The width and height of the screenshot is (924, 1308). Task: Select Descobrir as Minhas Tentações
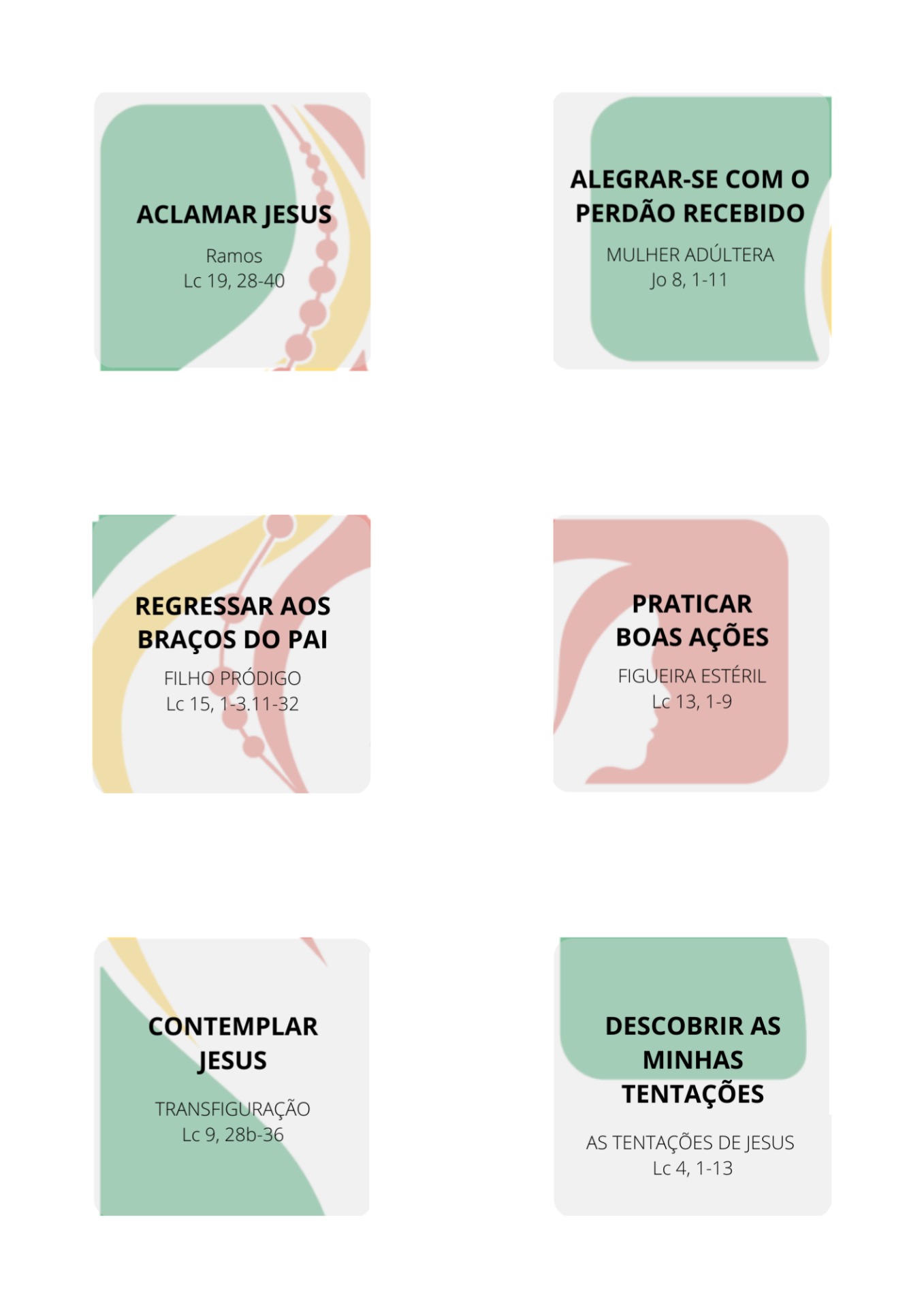tap(692, 1076)
